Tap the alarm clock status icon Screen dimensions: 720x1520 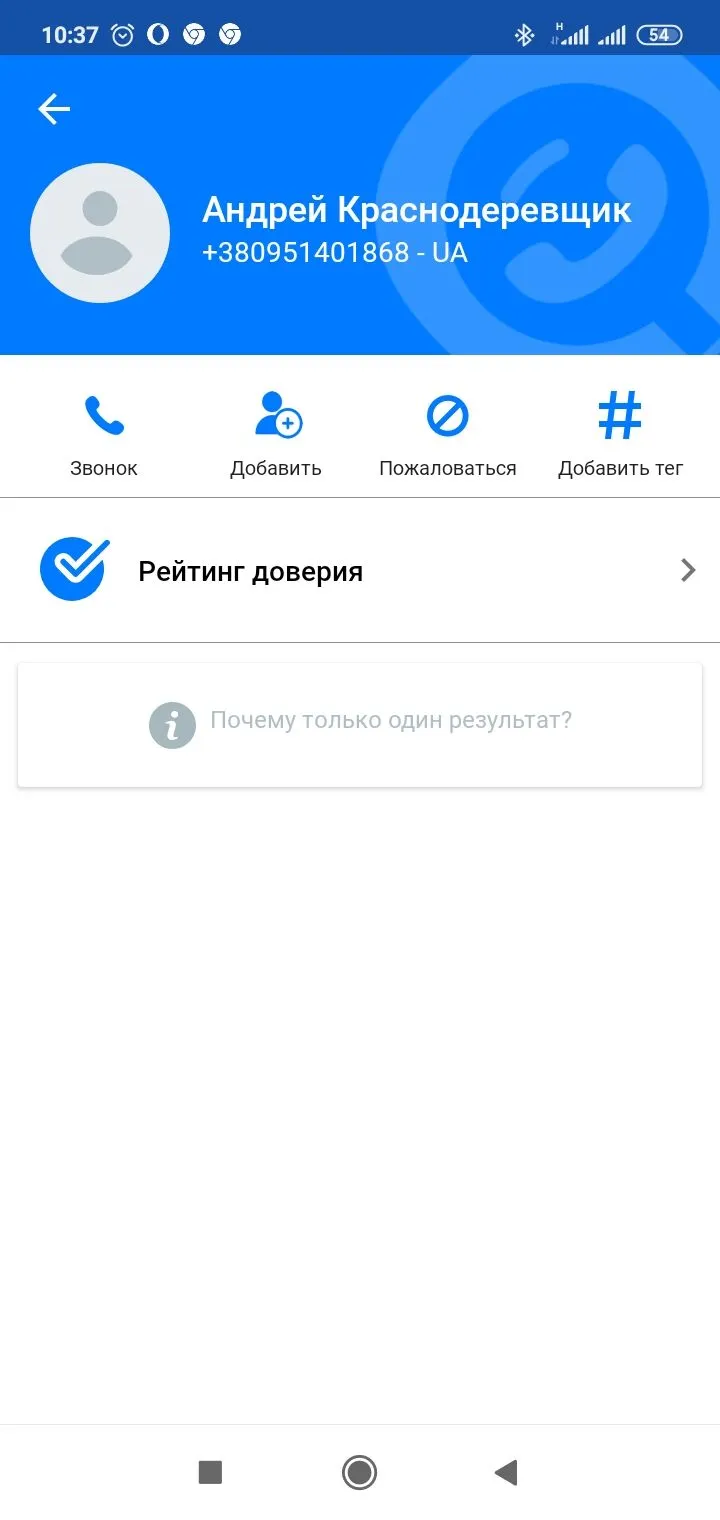121,33
